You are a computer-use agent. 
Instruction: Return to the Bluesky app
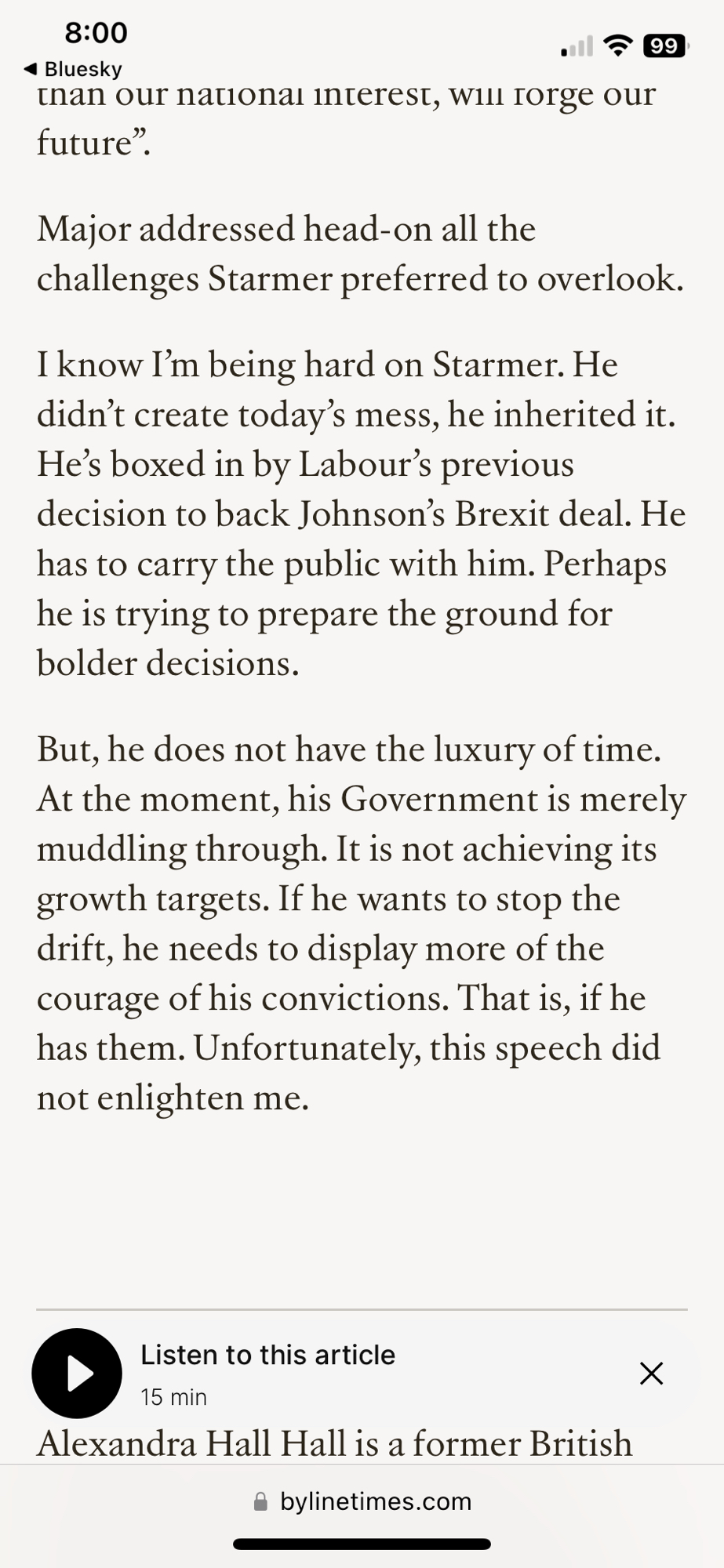click(x=73, y=69)
